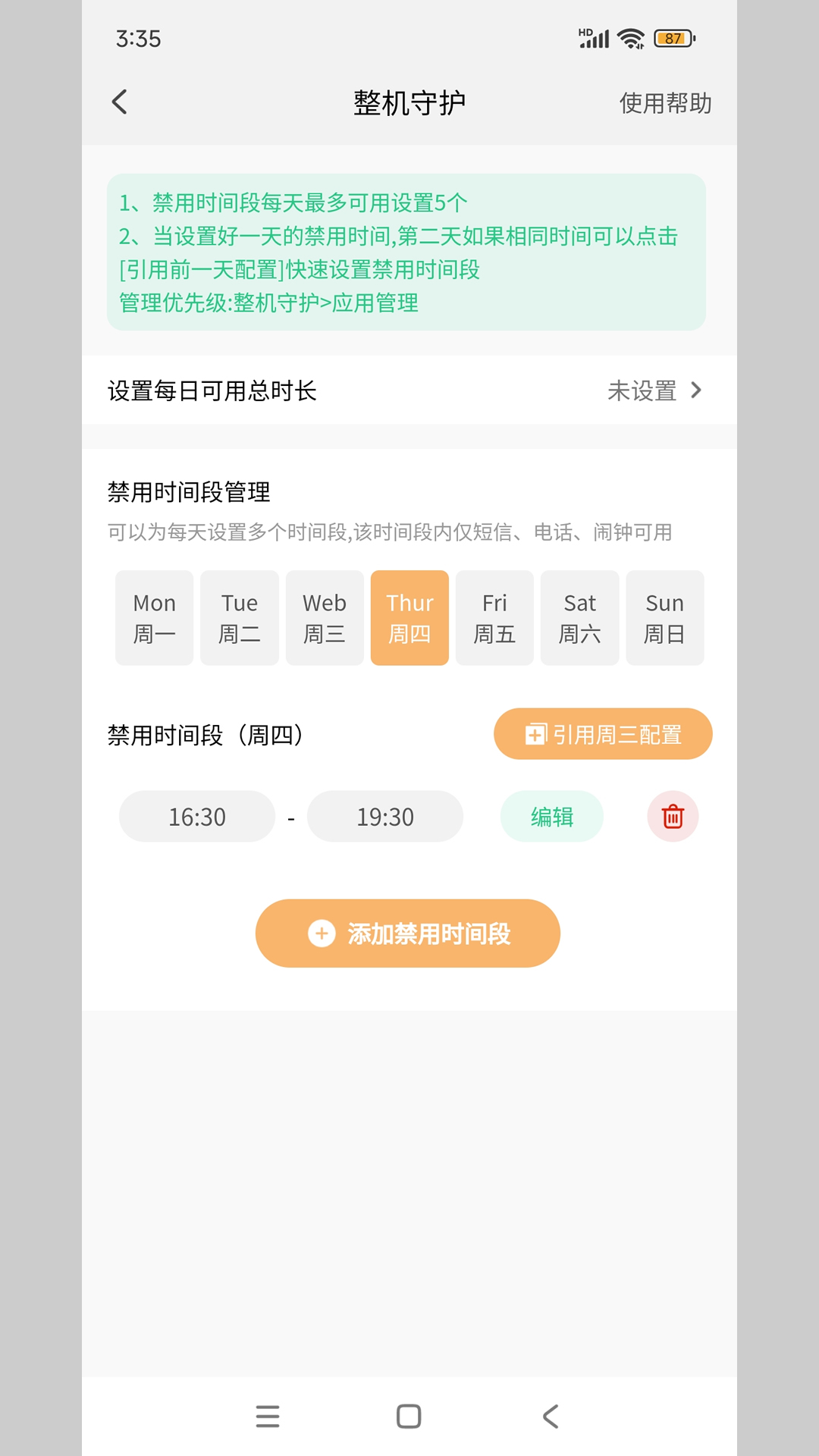Tap the home circle in navigation bar
819x1456 pixels.
click(x=409, y=1417)
